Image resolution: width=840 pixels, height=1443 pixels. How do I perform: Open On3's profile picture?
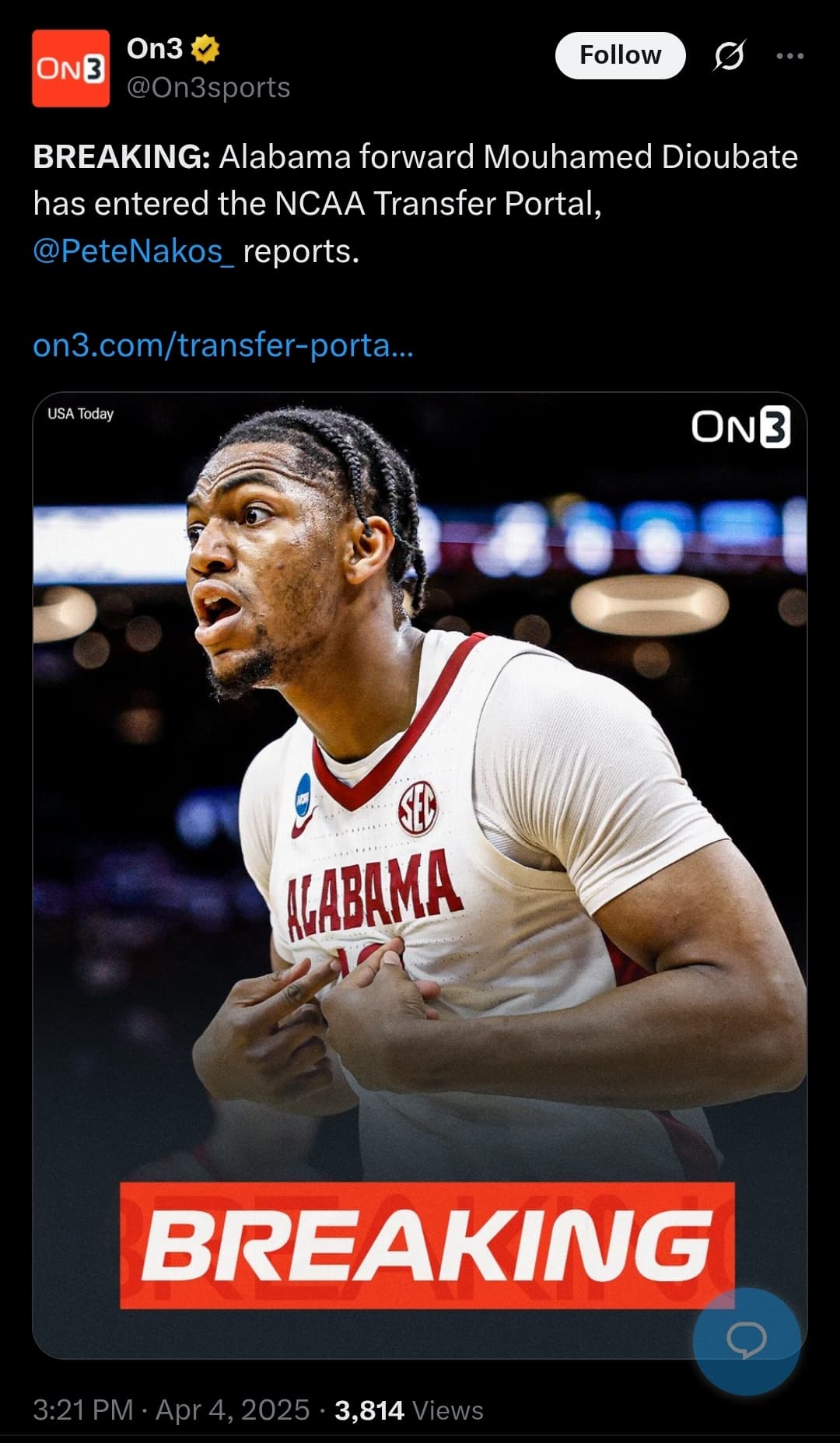(71, 68)
